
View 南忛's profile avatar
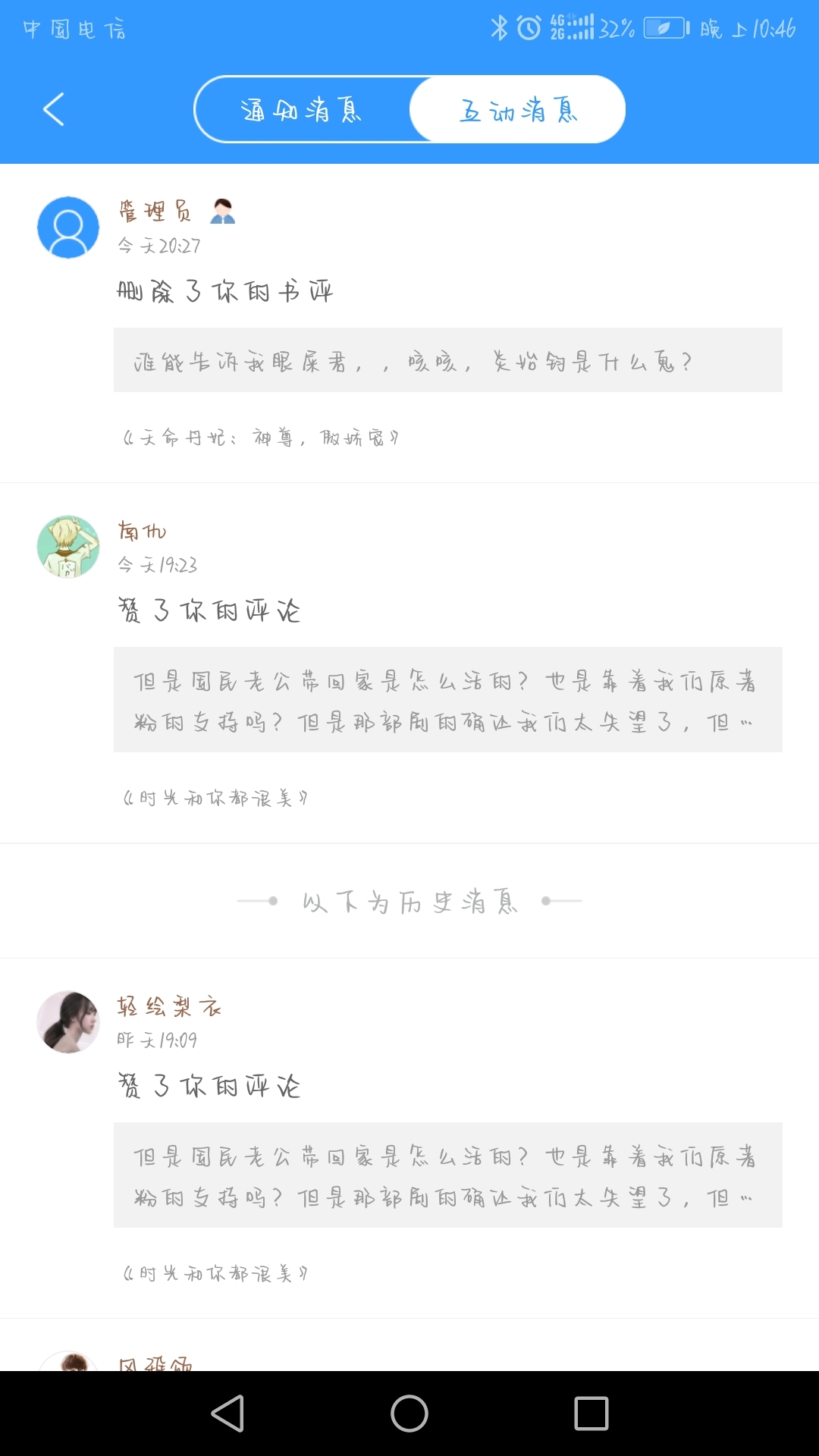[68, 547]
